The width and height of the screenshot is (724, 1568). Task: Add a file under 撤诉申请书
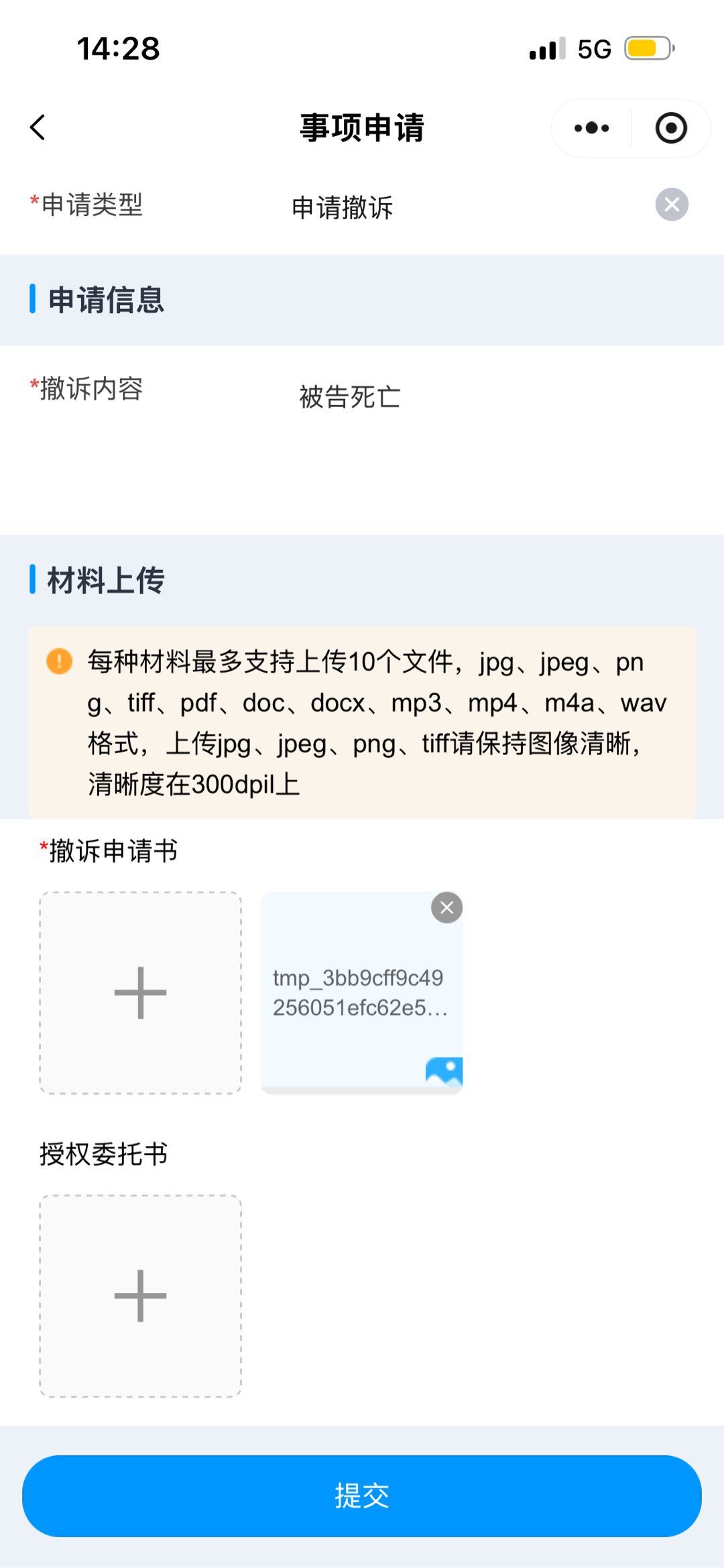tap(140, 993)
